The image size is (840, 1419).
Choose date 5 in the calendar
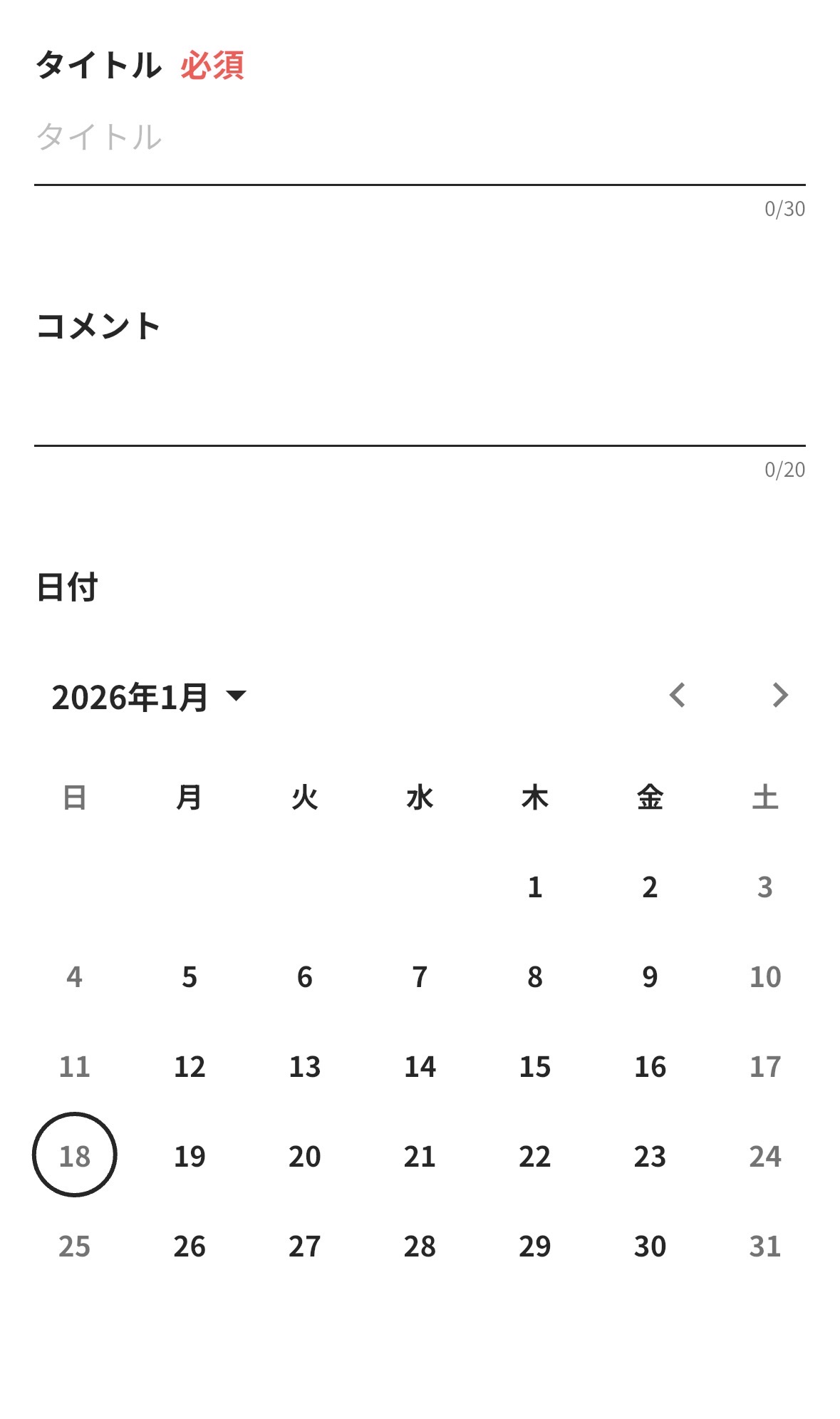click(190, 977)
